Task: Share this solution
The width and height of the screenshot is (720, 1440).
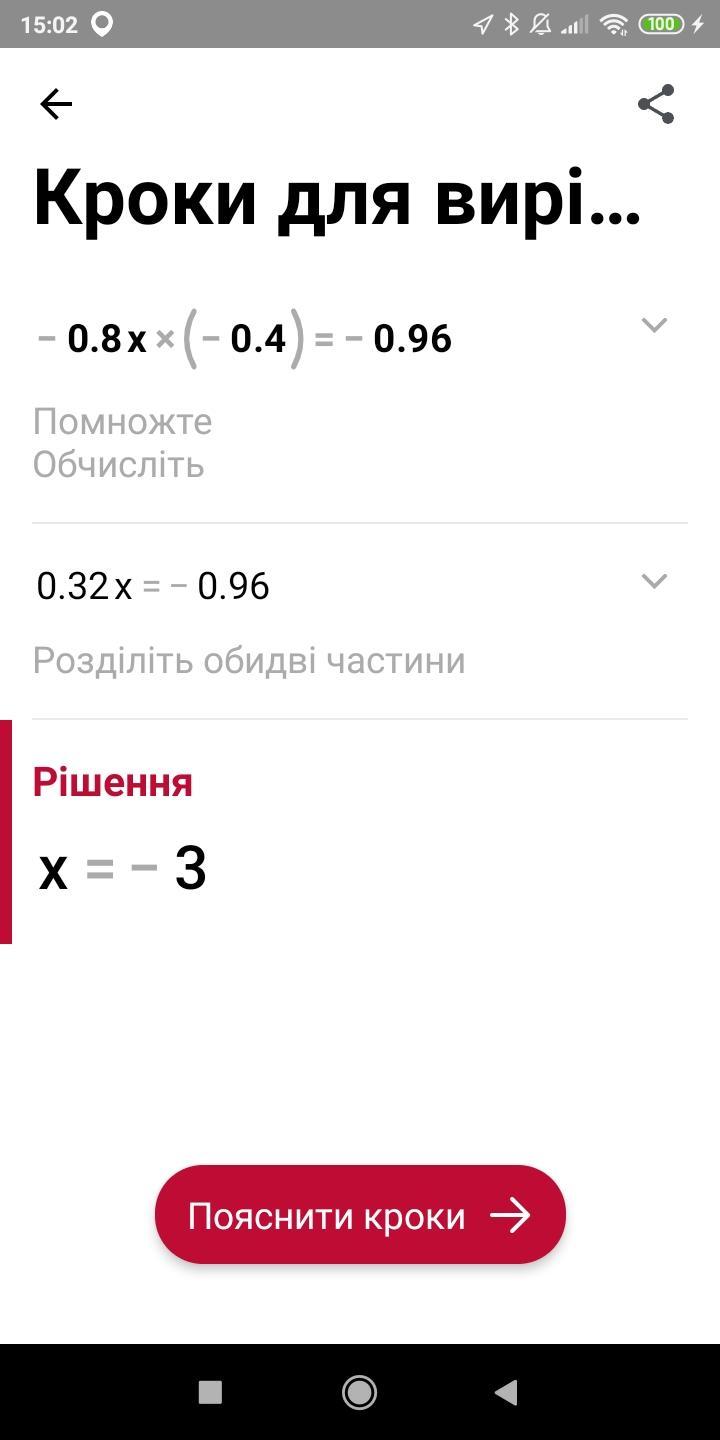Action: (656, 104)
